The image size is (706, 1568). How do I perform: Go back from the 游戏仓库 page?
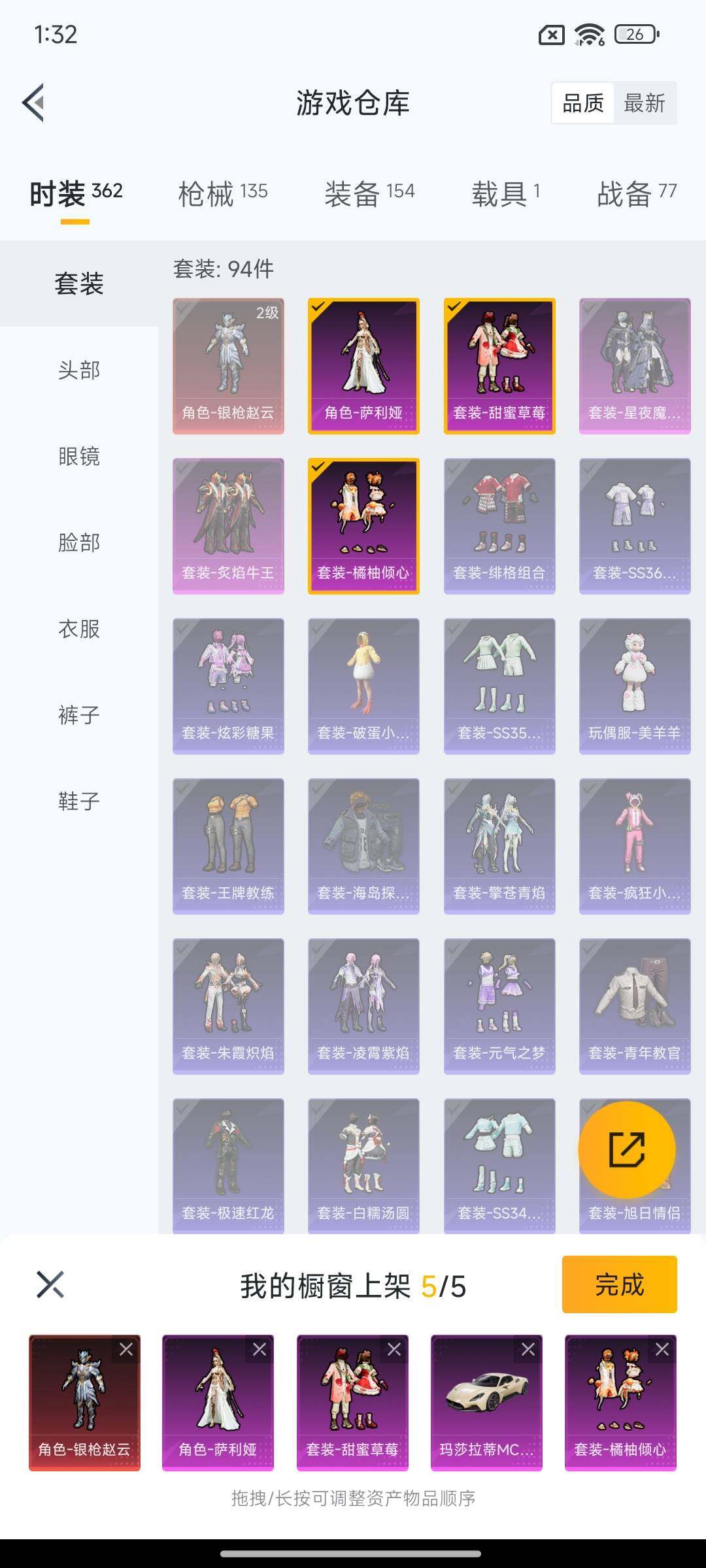click(x=34, y=103)
